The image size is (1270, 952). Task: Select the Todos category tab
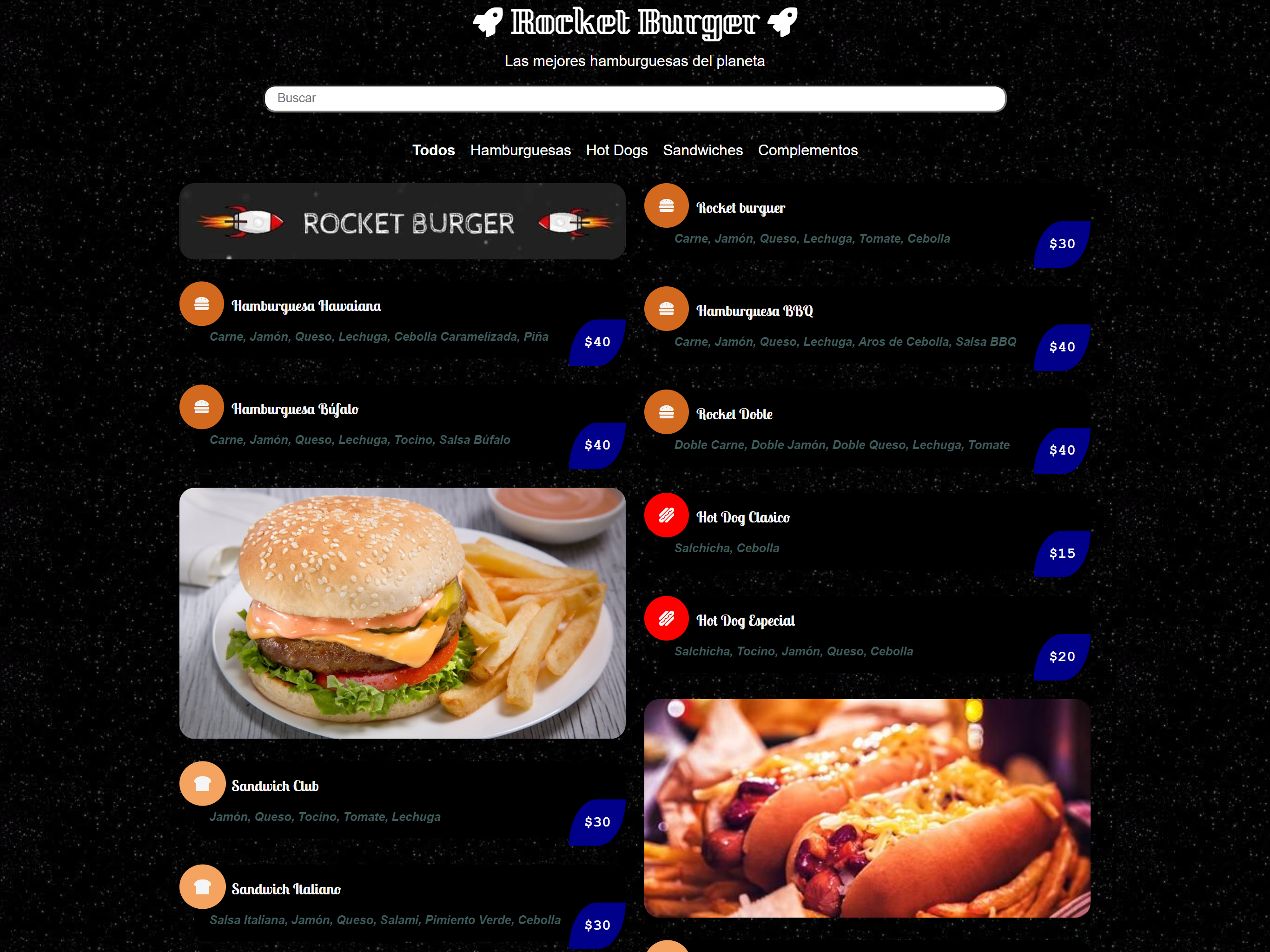click(433, 151)
